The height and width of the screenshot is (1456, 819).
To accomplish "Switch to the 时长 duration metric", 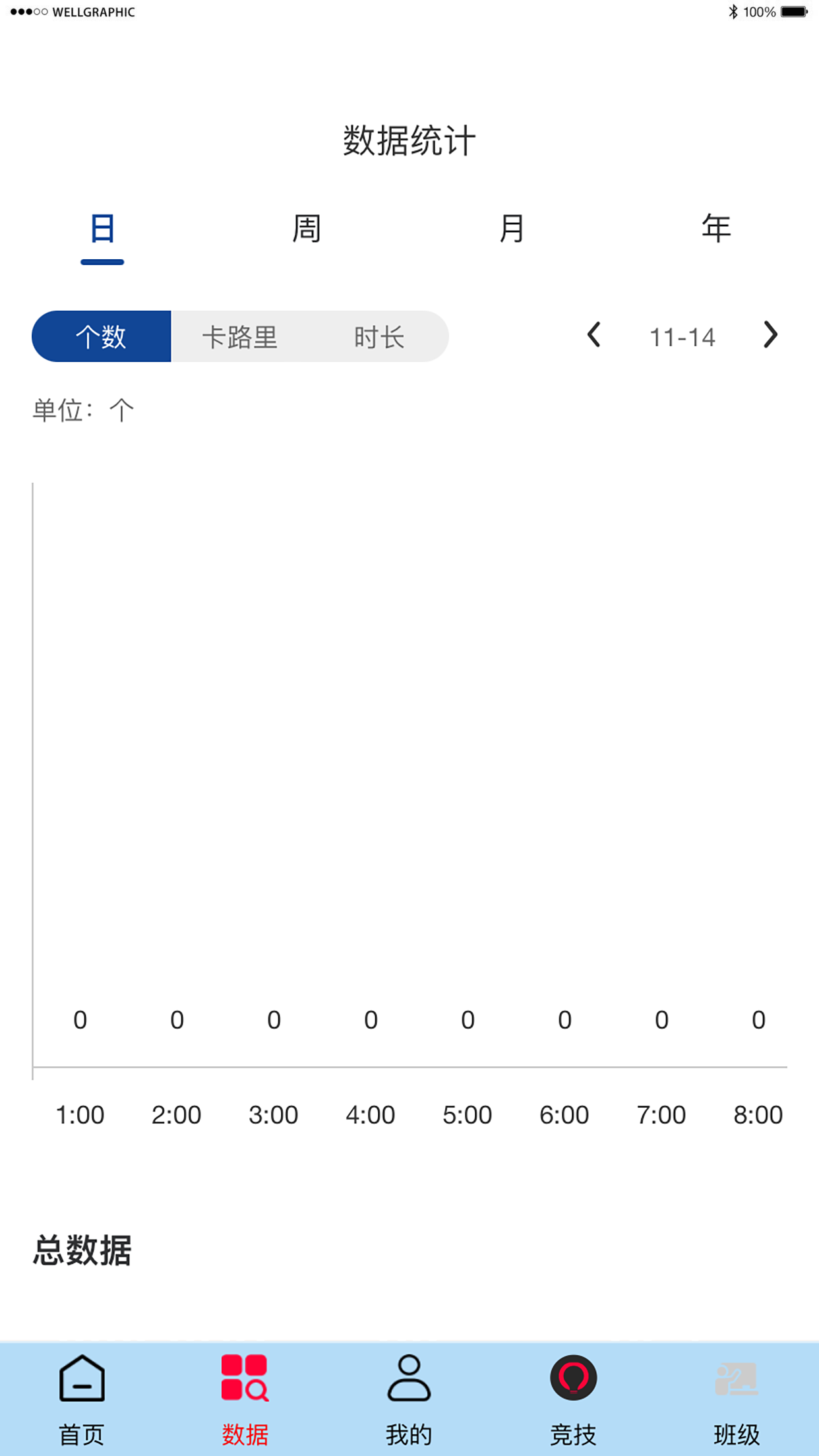I will 379,336.
